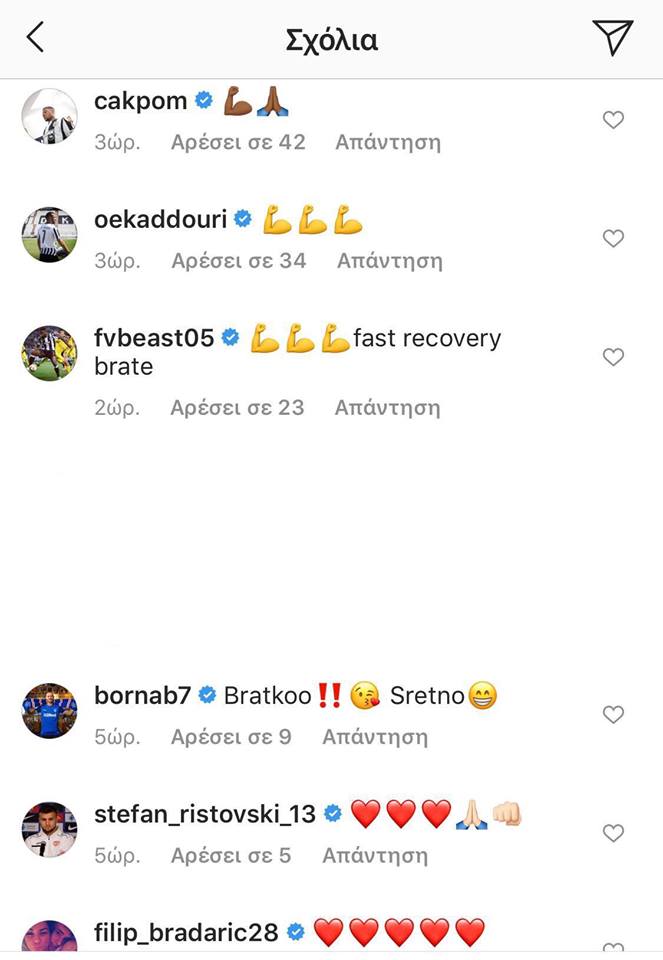Like oekaddouri's comment
The width and height of the screenshot is (663, 960).
[613, 238]
